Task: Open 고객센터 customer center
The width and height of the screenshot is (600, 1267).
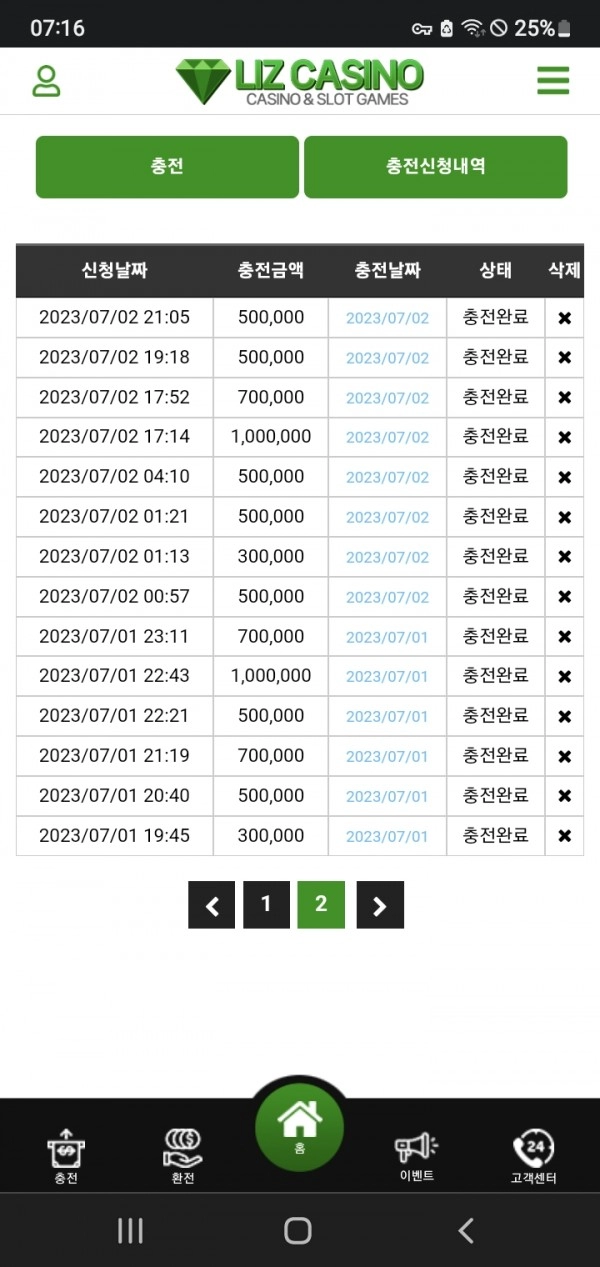Action: pos(533,1157)
